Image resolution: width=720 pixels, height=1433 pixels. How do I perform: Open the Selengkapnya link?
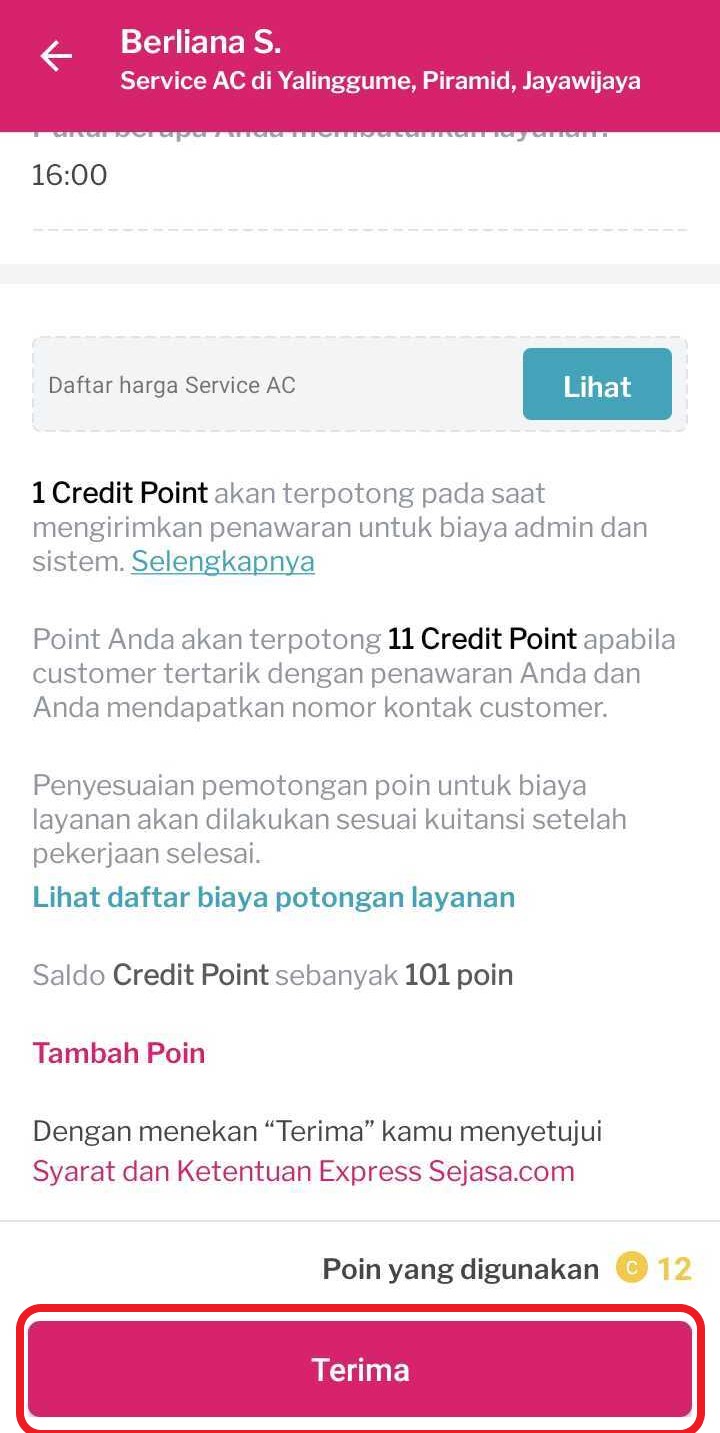(x=222, y=561)
